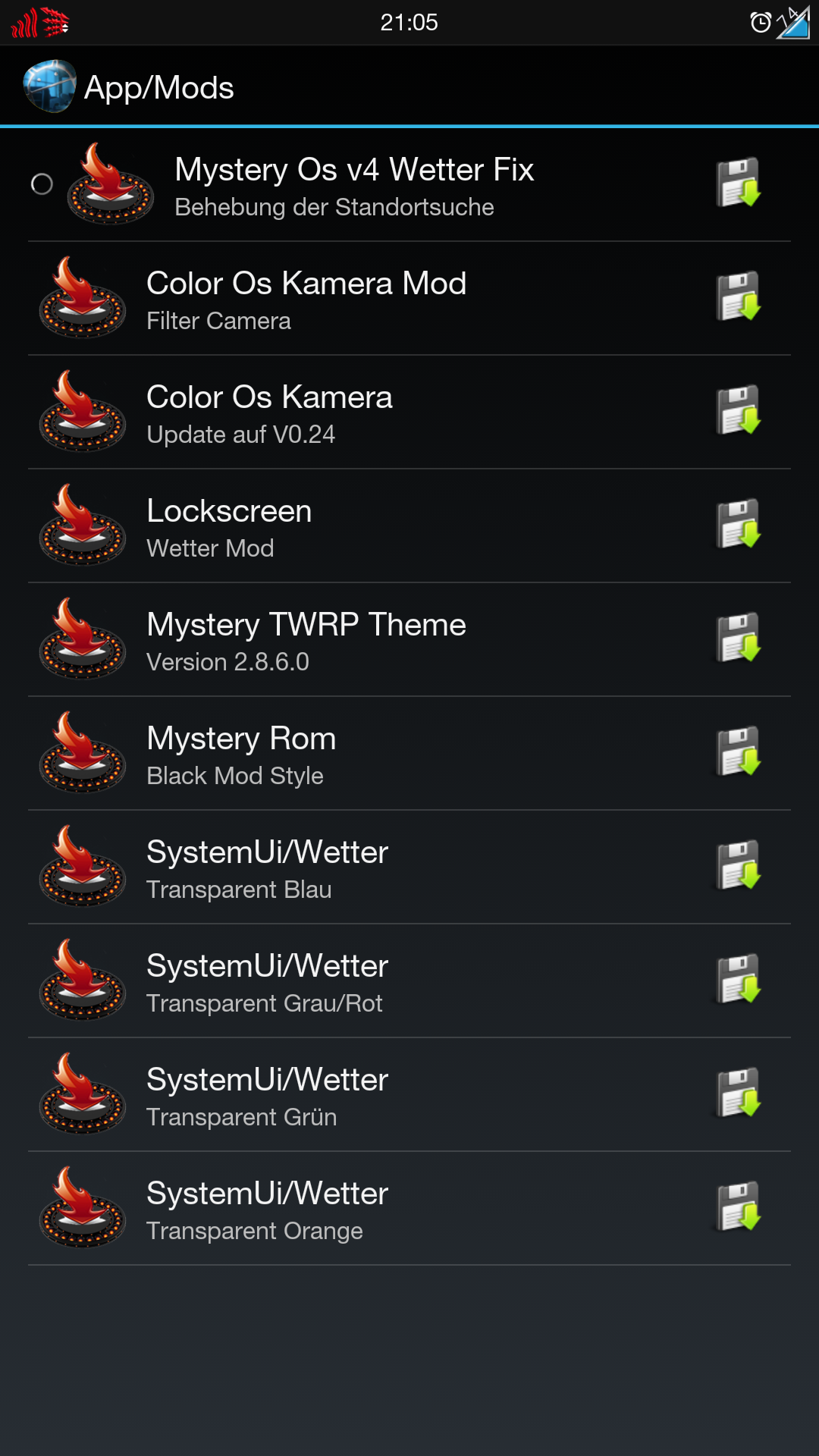
Task: Download SystemUi/Wetter Transparent Blau
Action: 739,864
